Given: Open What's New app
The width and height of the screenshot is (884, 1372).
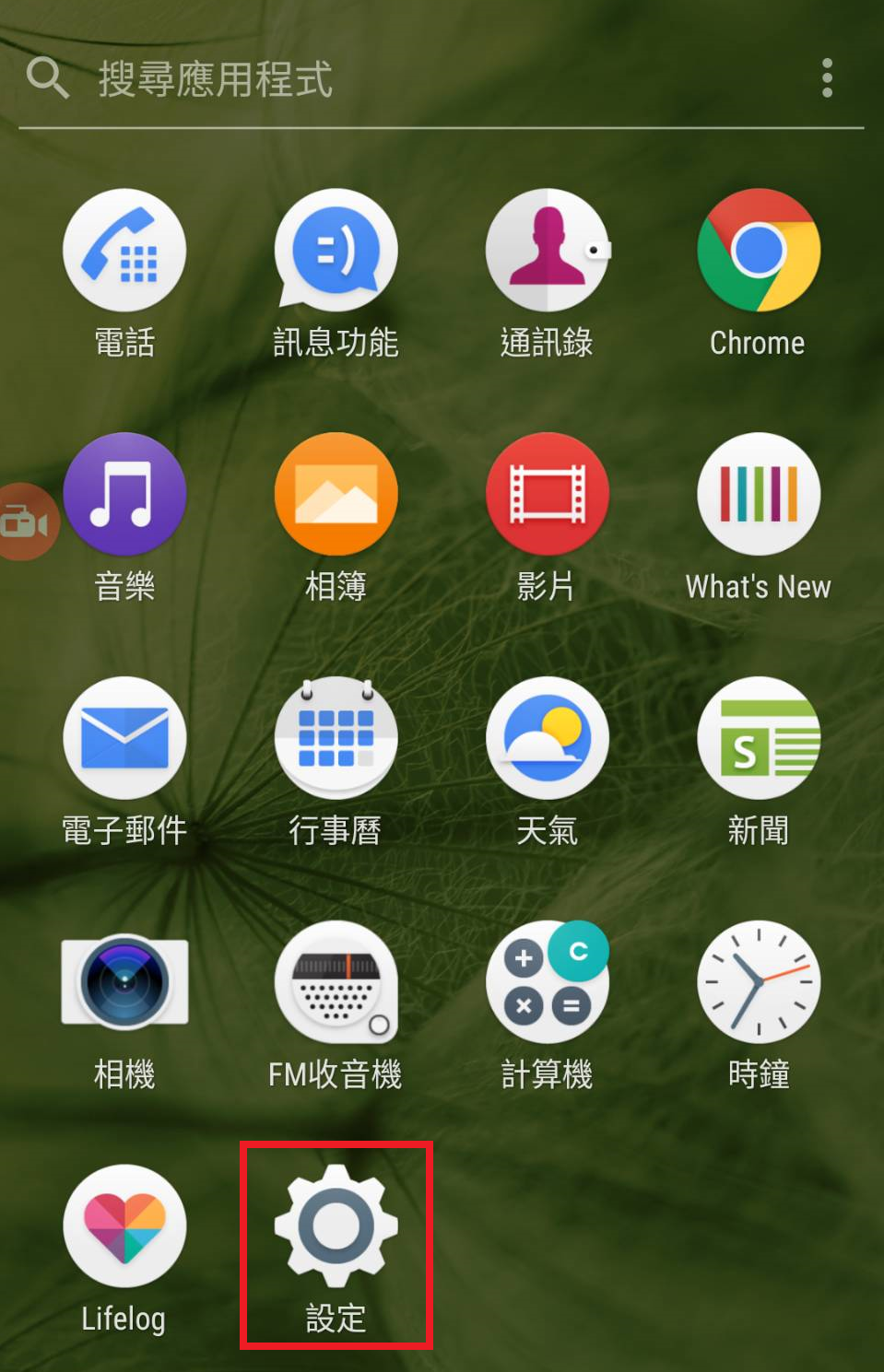Looking at the screenshot, I should 758,495.
